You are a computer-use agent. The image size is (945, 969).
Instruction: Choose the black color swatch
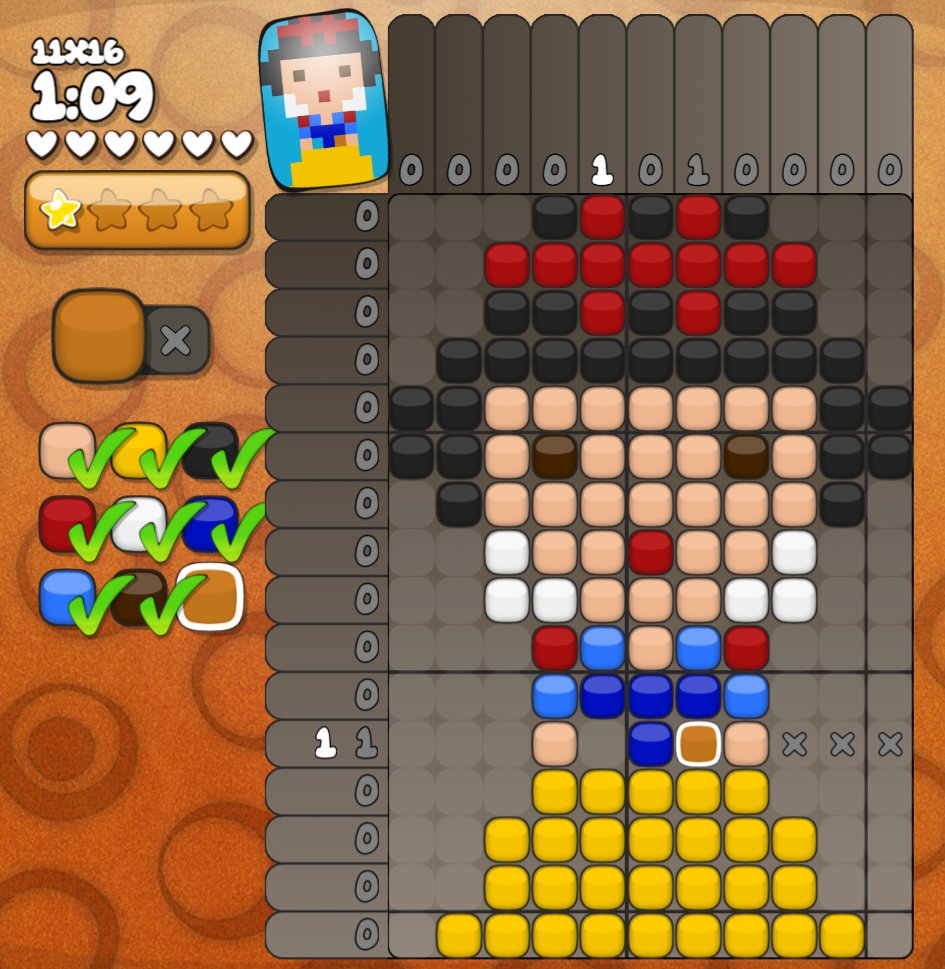(210, 449)
